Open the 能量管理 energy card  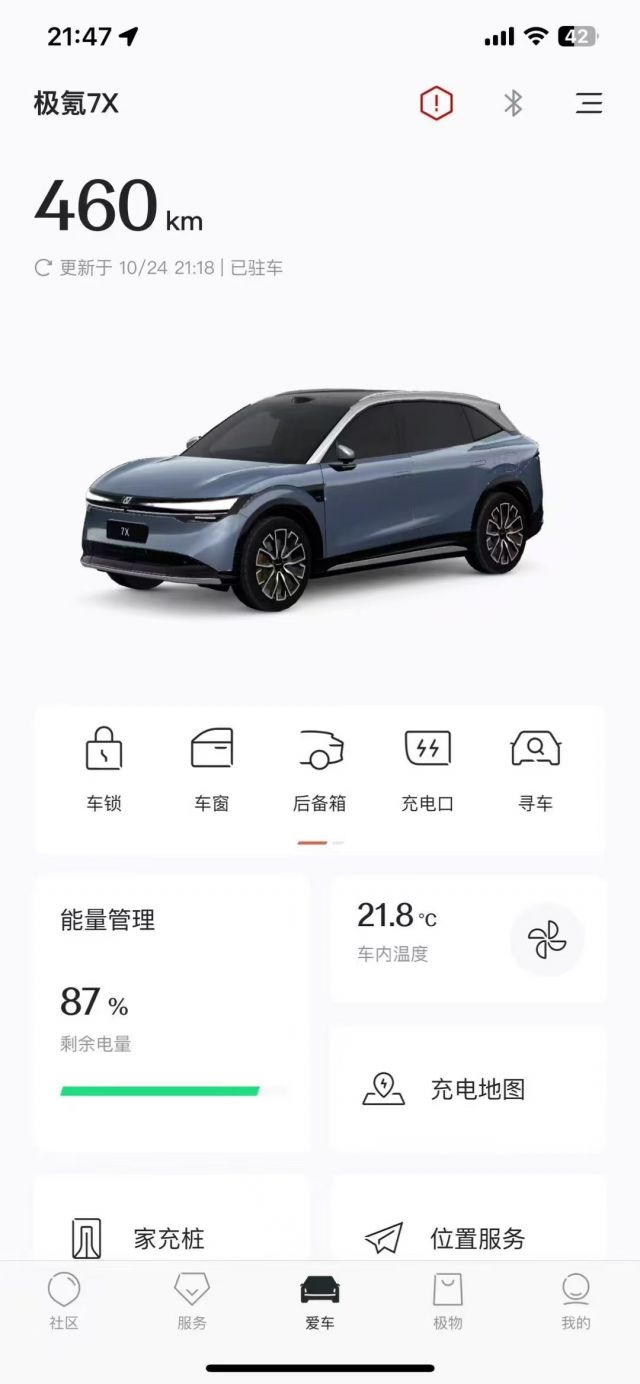(172, 1012)
